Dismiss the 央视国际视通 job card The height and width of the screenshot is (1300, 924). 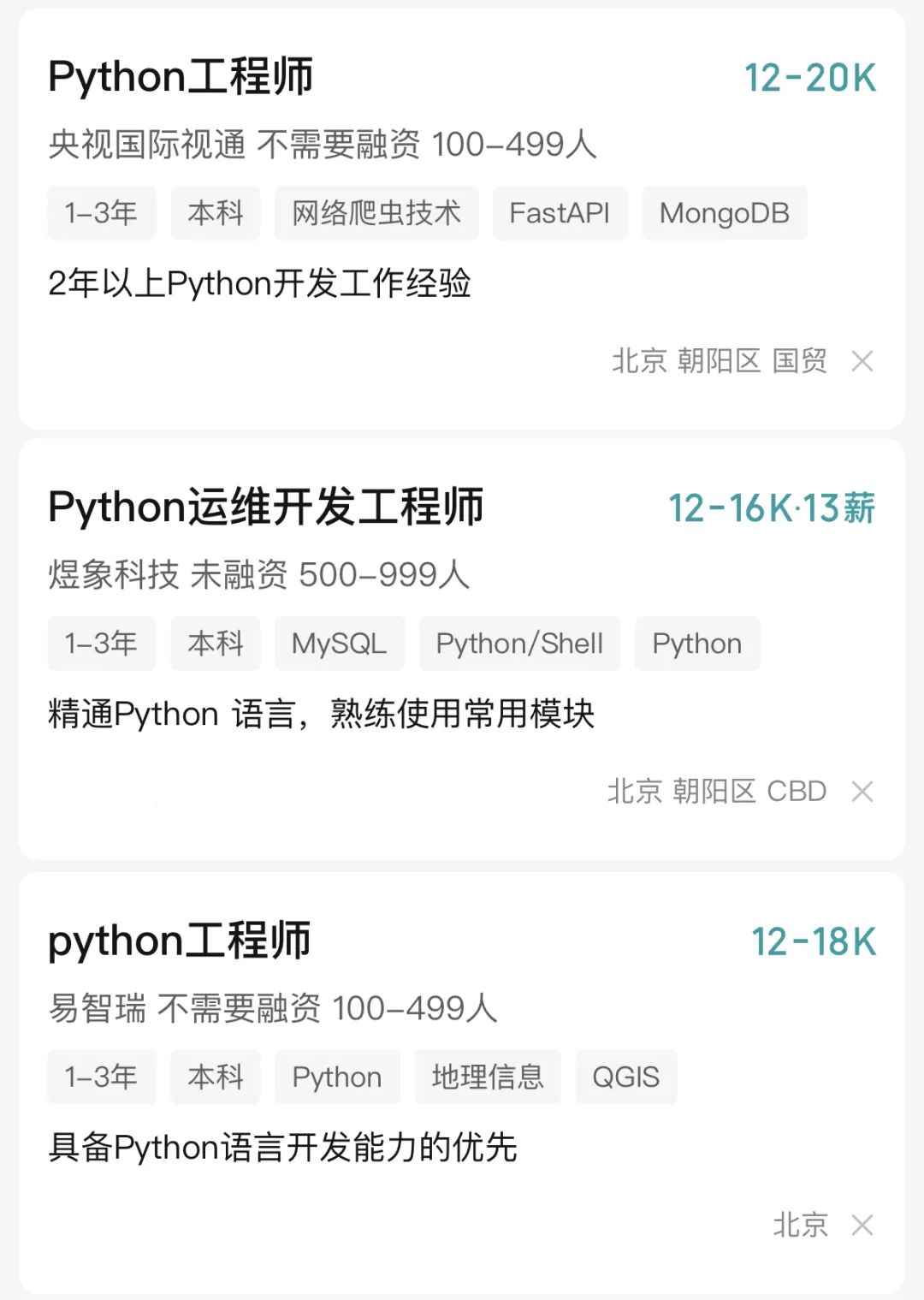point(862,361)
